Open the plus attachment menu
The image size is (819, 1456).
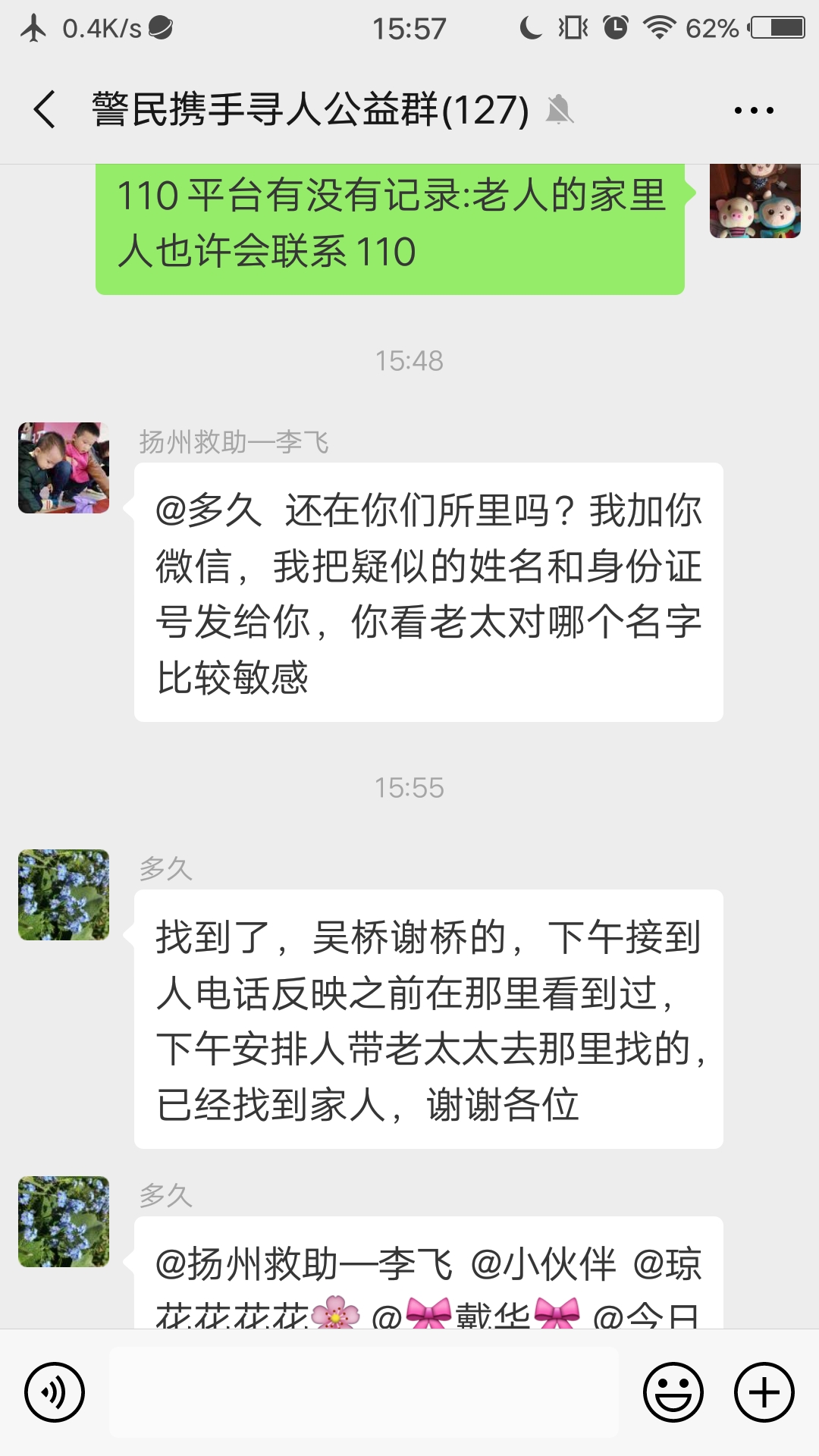point(764,1392)
